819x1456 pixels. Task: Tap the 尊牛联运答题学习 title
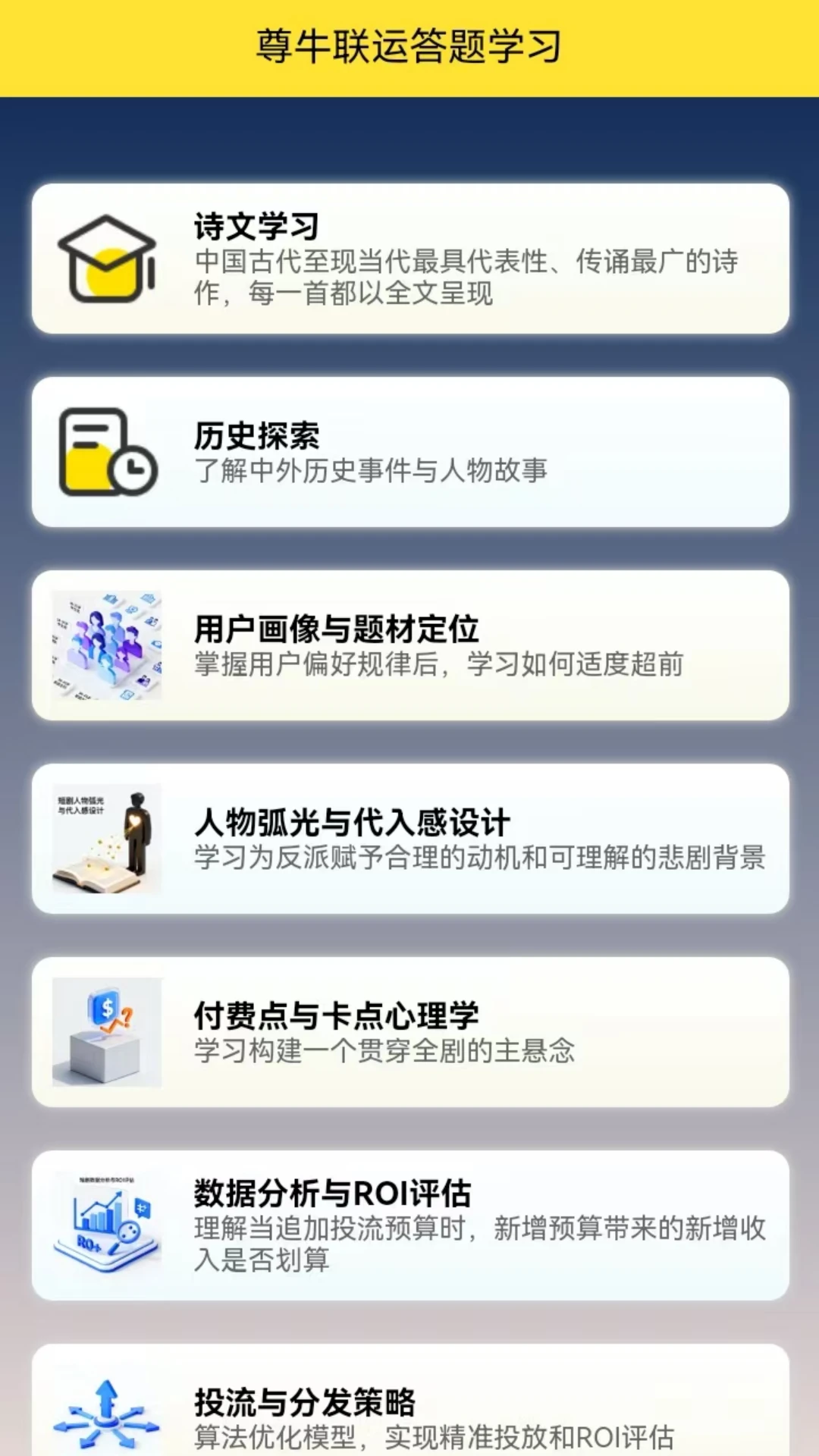[409, 44]
